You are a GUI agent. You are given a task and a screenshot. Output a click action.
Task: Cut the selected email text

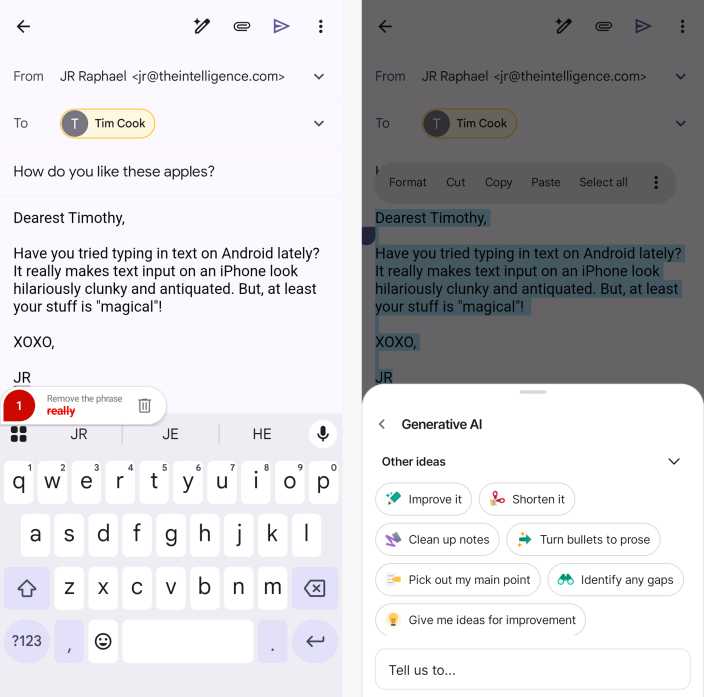(x=456, y=182)
